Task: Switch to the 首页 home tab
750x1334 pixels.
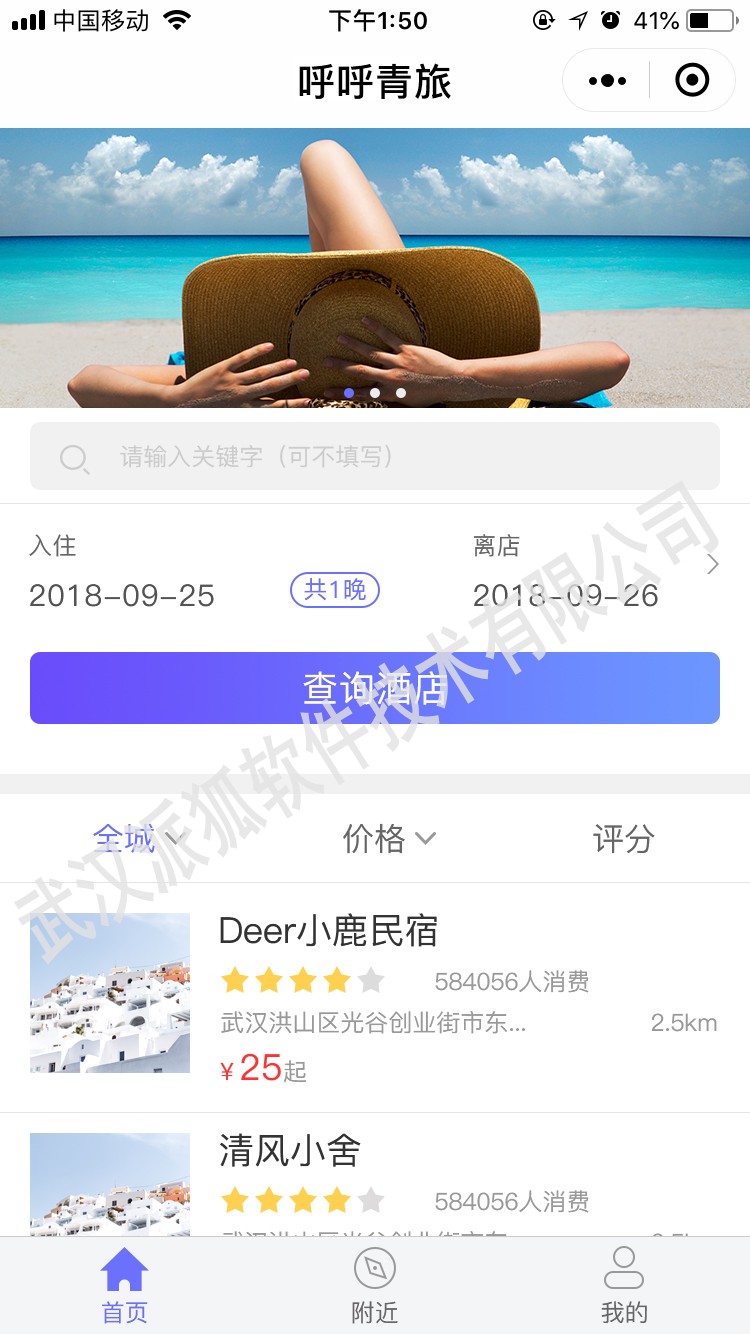Action: click(x=125, y=1286)
